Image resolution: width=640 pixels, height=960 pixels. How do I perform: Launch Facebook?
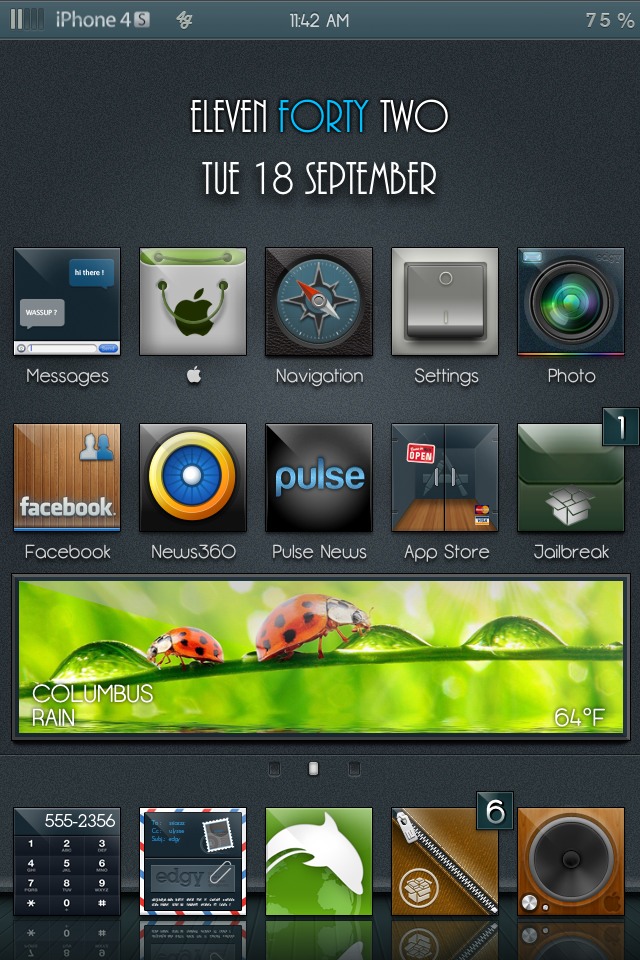point(67,477)
